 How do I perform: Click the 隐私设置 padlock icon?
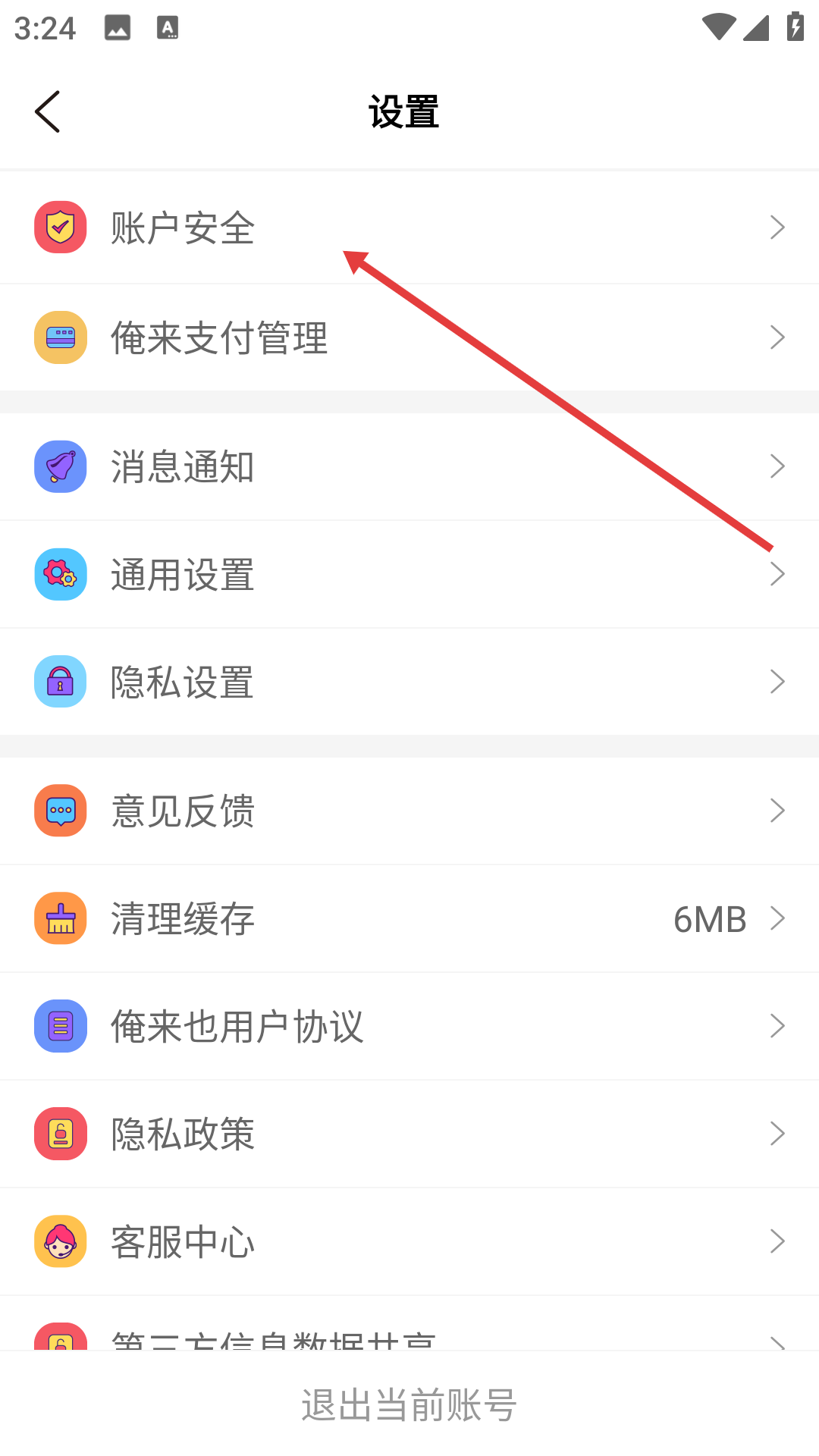(x=61, y=682)
